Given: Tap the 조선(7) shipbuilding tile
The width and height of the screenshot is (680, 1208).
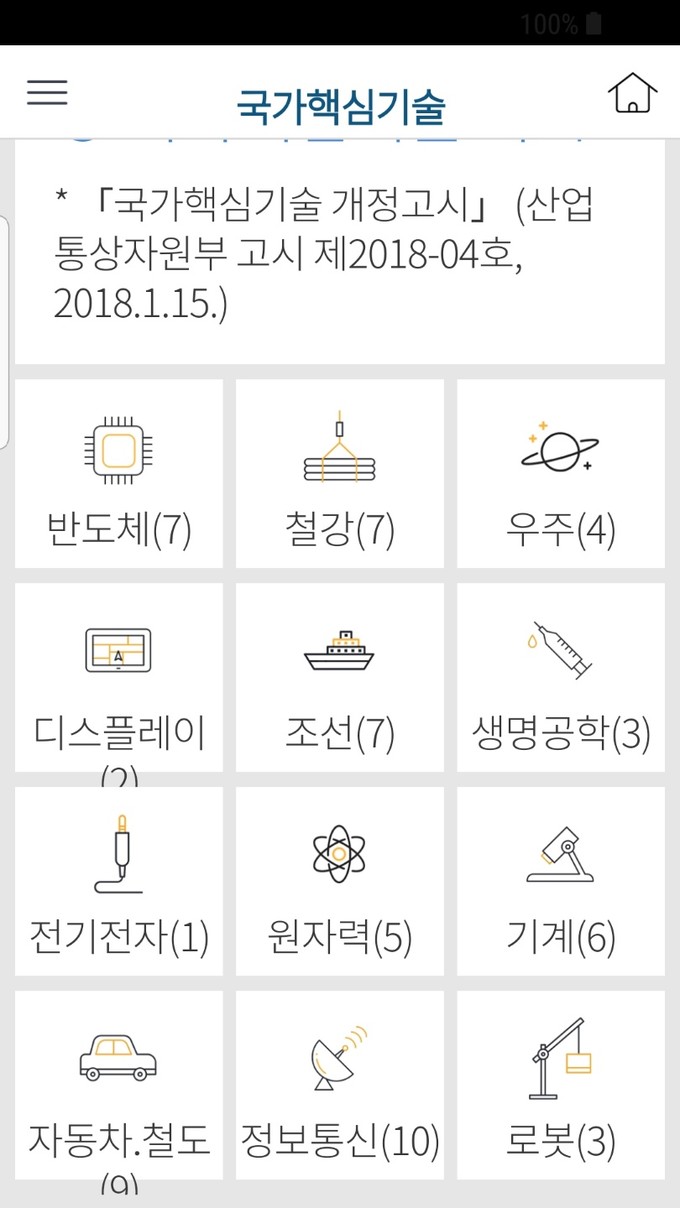Looking at the screenshot, I should pyautogui.click(x=340, y=678).
